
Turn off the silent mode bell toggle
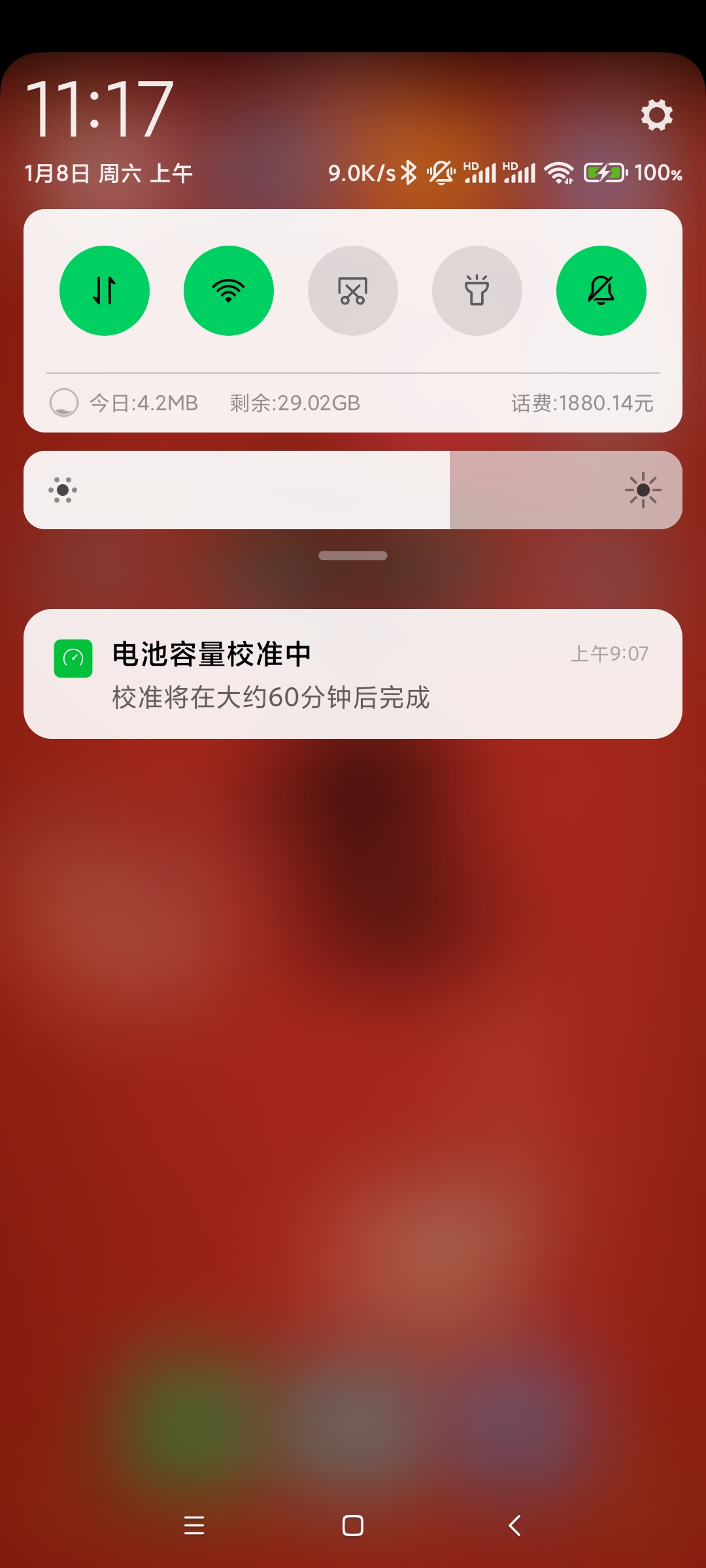[601, 291]
